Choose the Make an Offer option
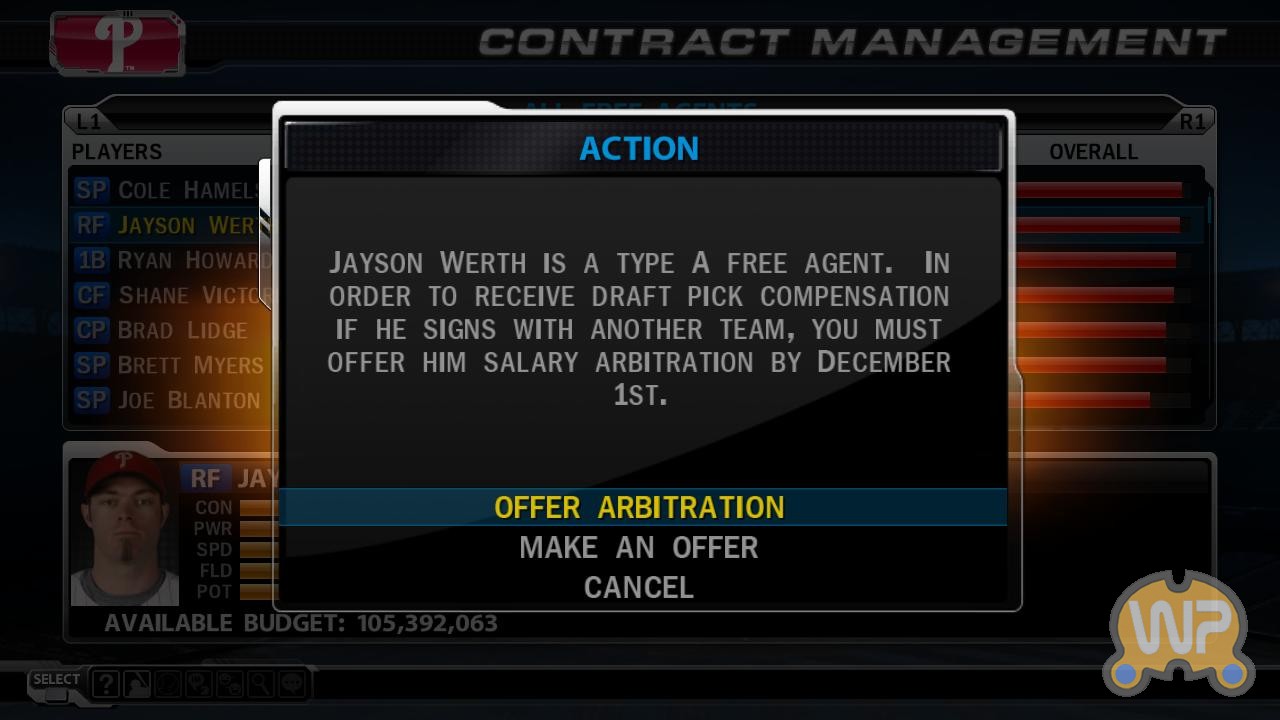The image size is (1280, 720). [639, 547]
